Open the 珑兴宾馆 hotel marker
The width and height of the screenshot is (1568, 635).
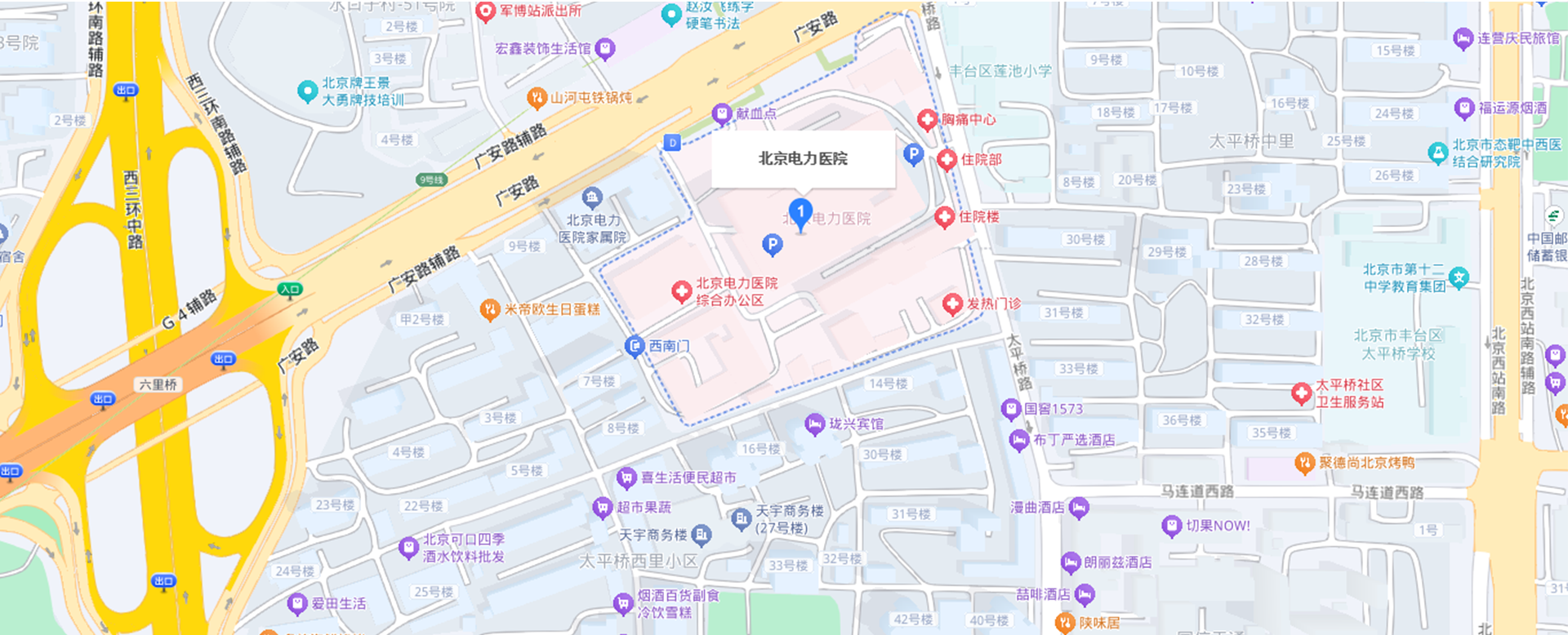tap(814, 424)
